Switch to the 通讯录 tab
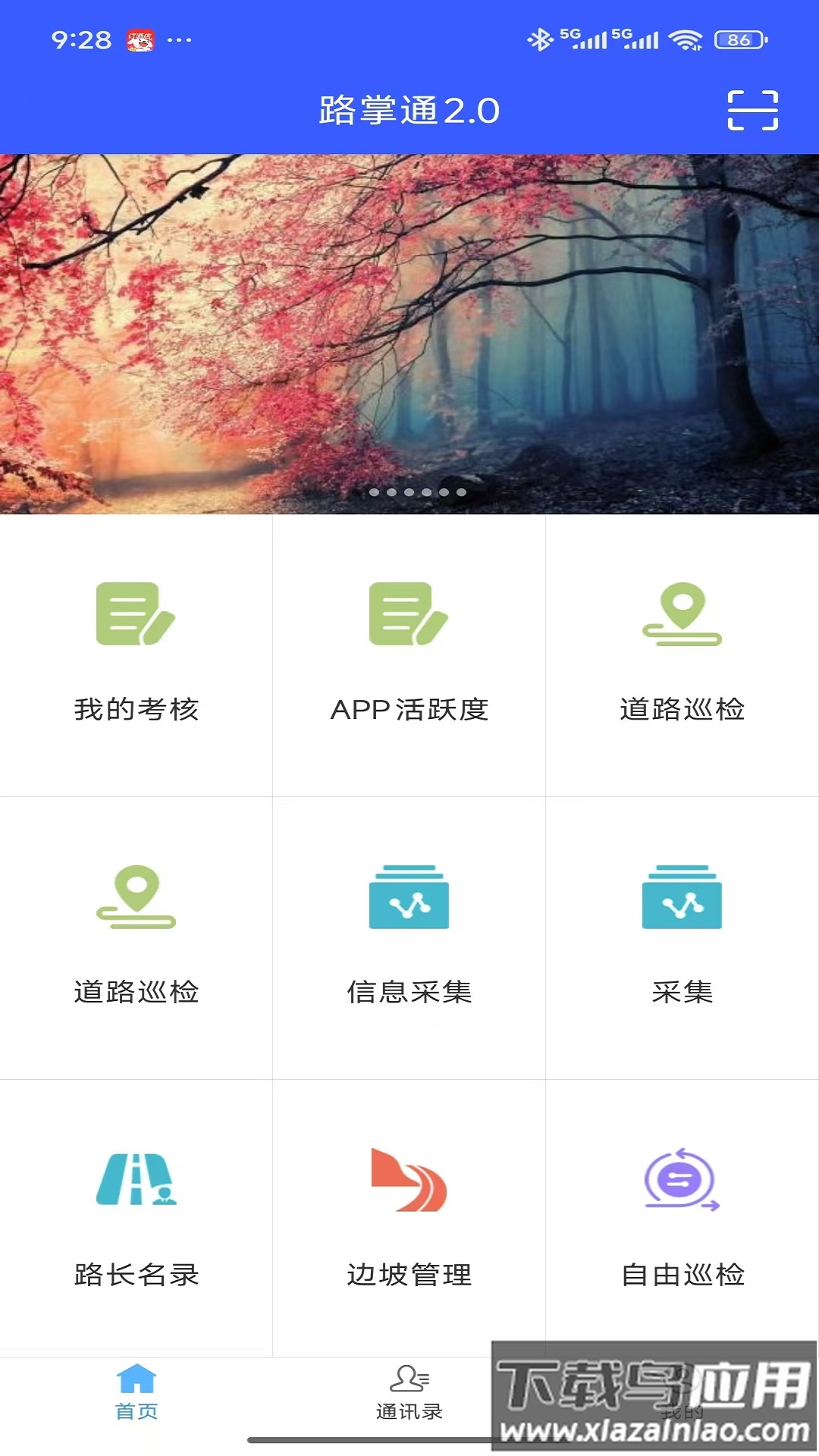The height and width of the screenshot is (1456, 819). click(409, 1394)
